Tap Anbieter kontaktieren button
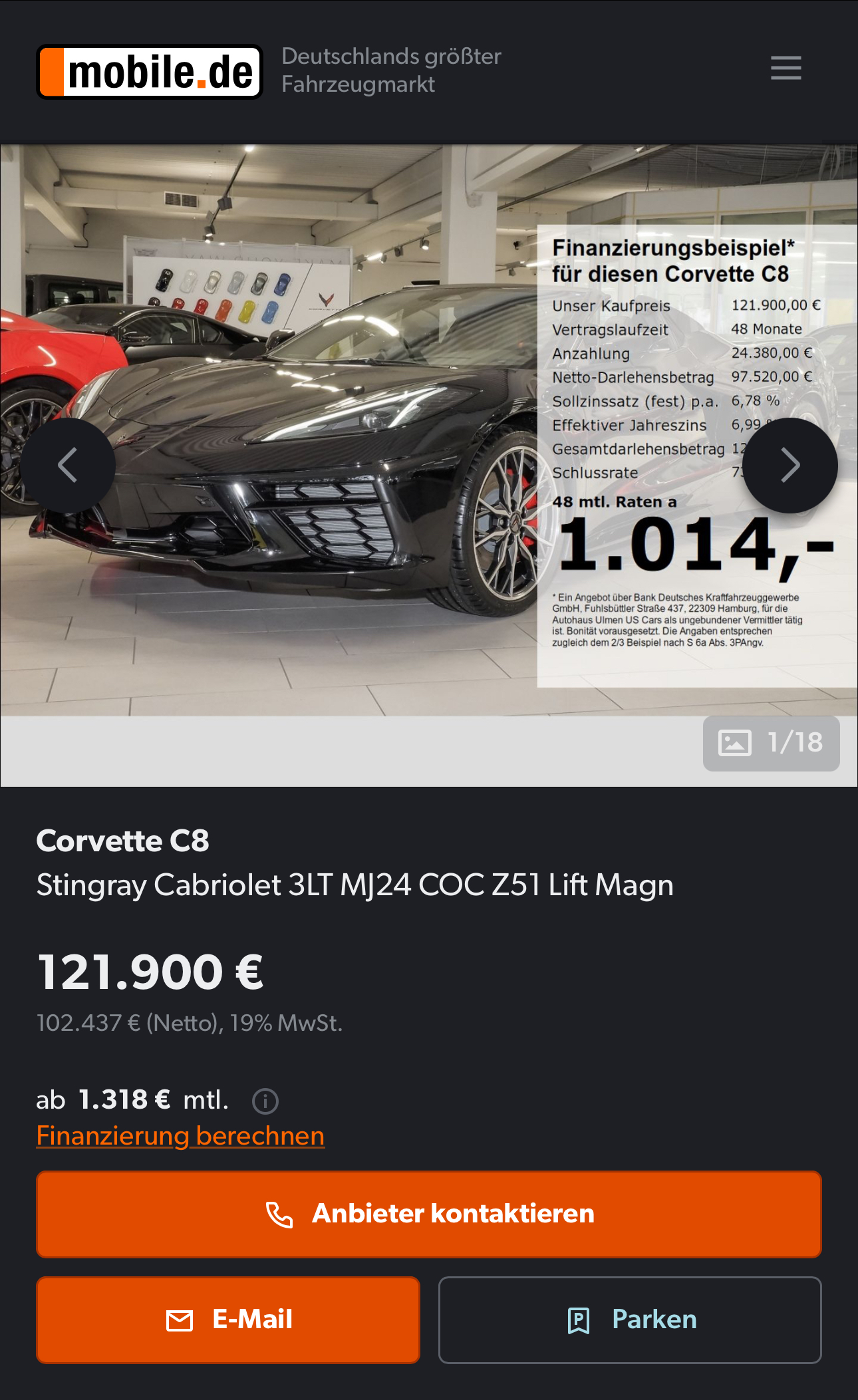The image size is (858, 1400). tap(429, 1214)
